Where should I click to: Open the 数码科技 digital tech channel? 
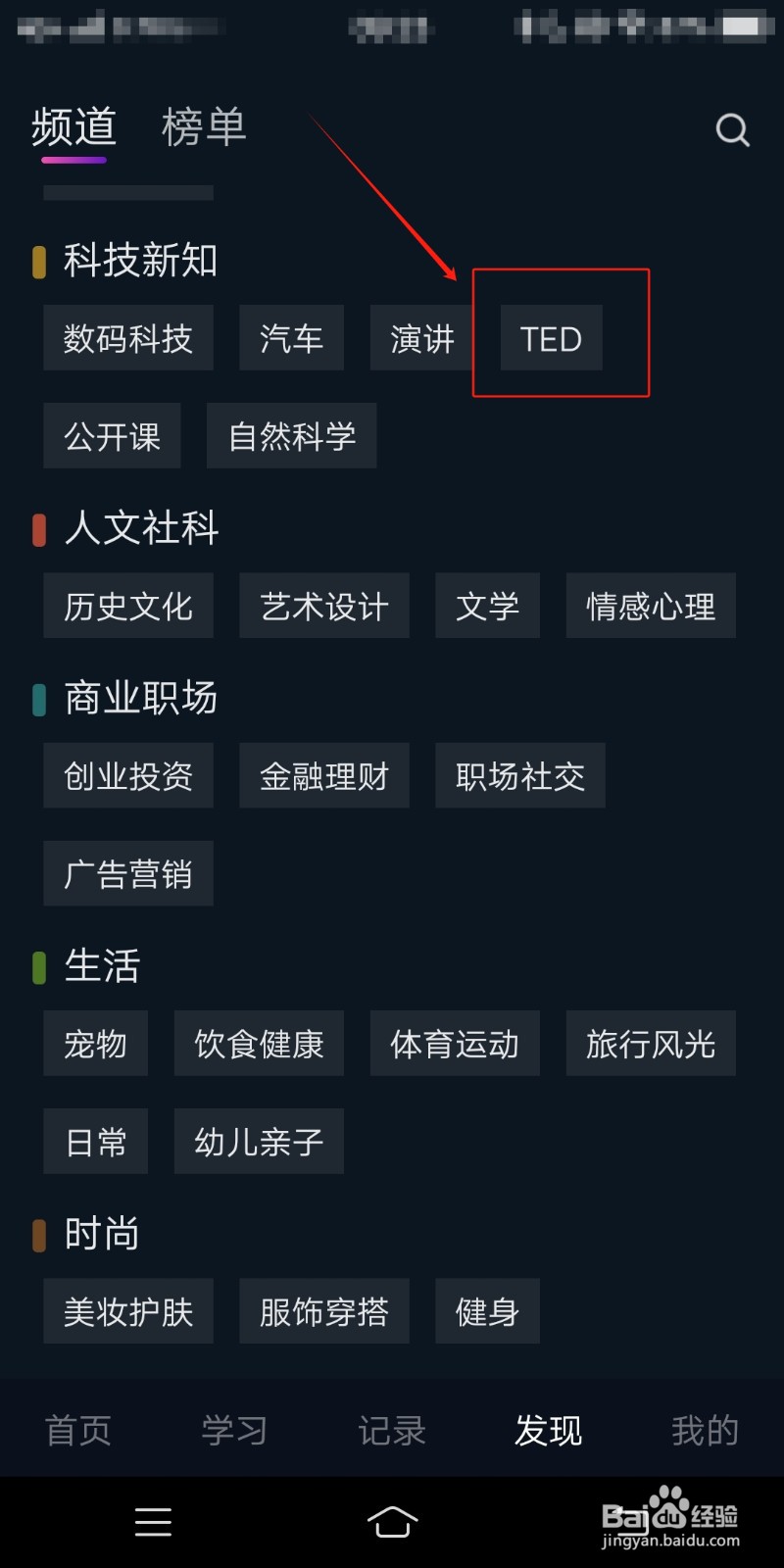point(127,338)
